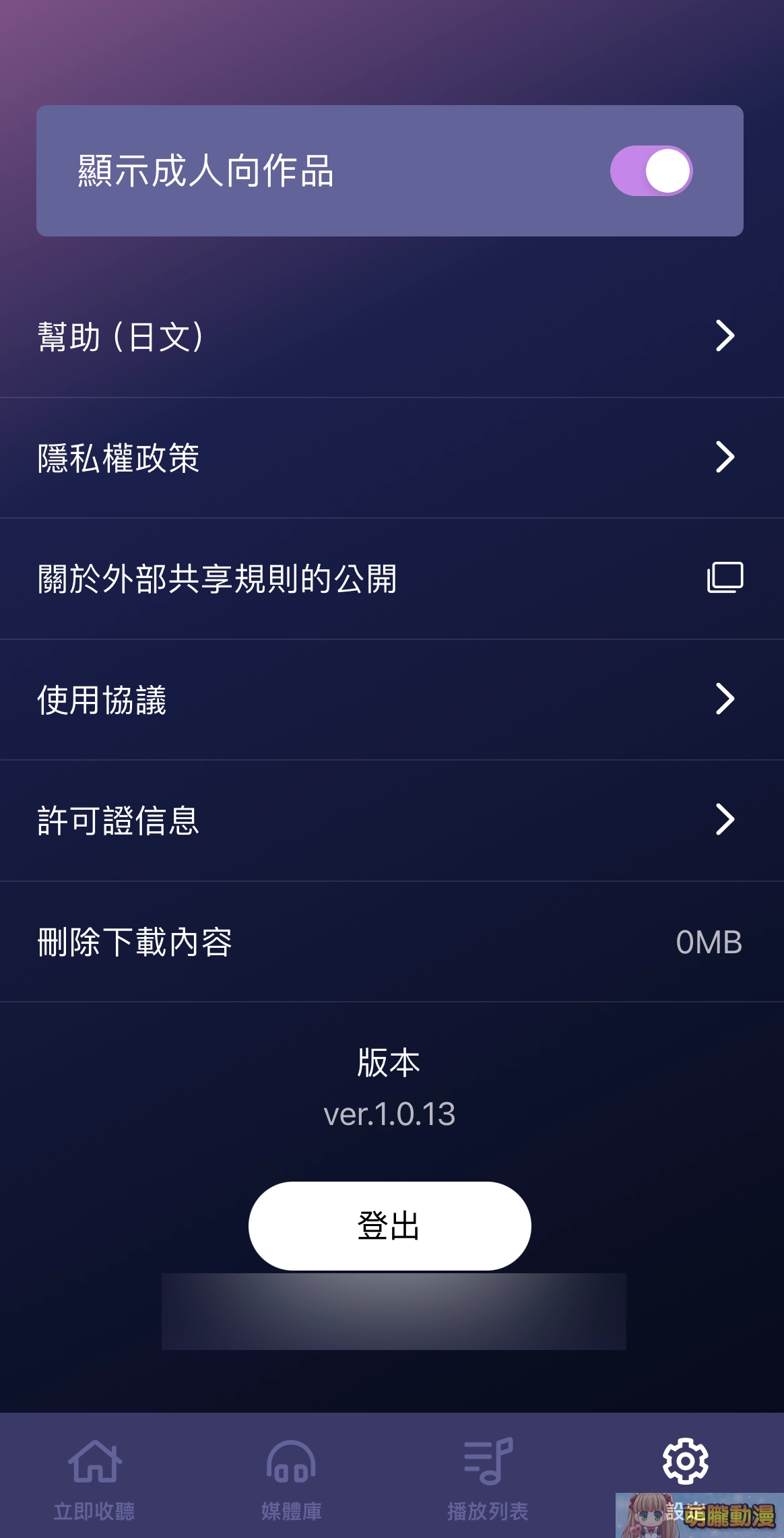Open the 關於外部共享規則的公開 row
This screenshot has height=1538, width=784.
tap(269, 577)
